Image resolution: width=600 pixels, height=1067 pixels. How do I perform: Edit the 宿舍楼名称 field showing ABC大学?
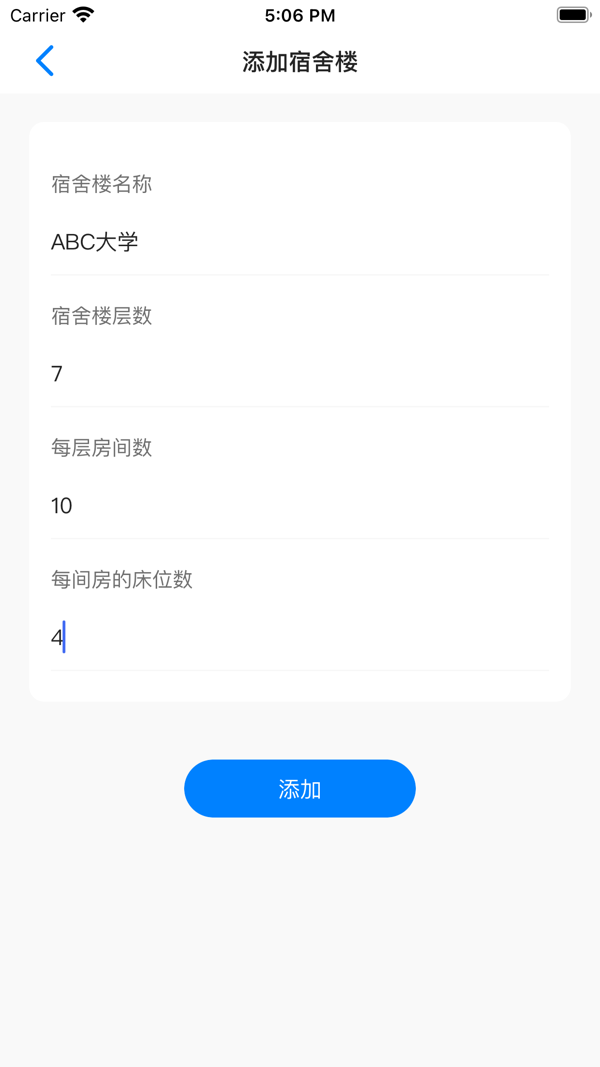(x=299, y=242)
